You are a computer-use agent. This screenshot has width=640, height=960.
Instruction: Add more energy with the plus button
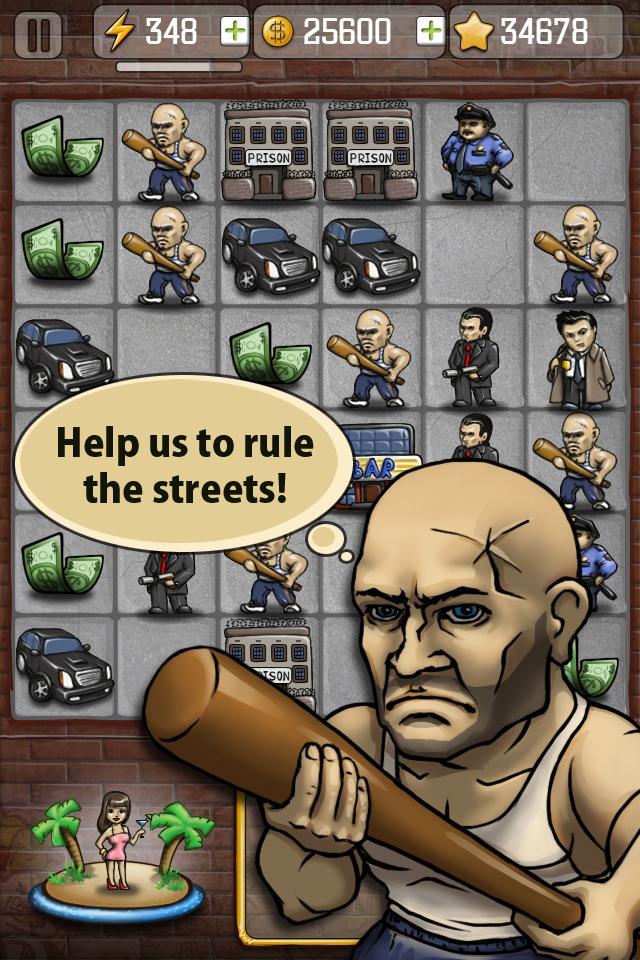pos(234,32)
